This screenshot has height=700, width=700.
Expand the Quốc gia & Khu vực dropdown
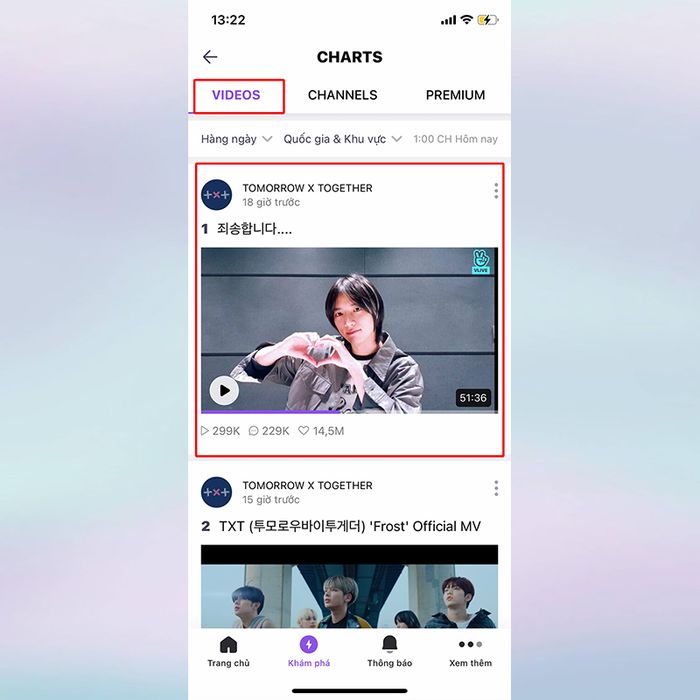[342, 139]
